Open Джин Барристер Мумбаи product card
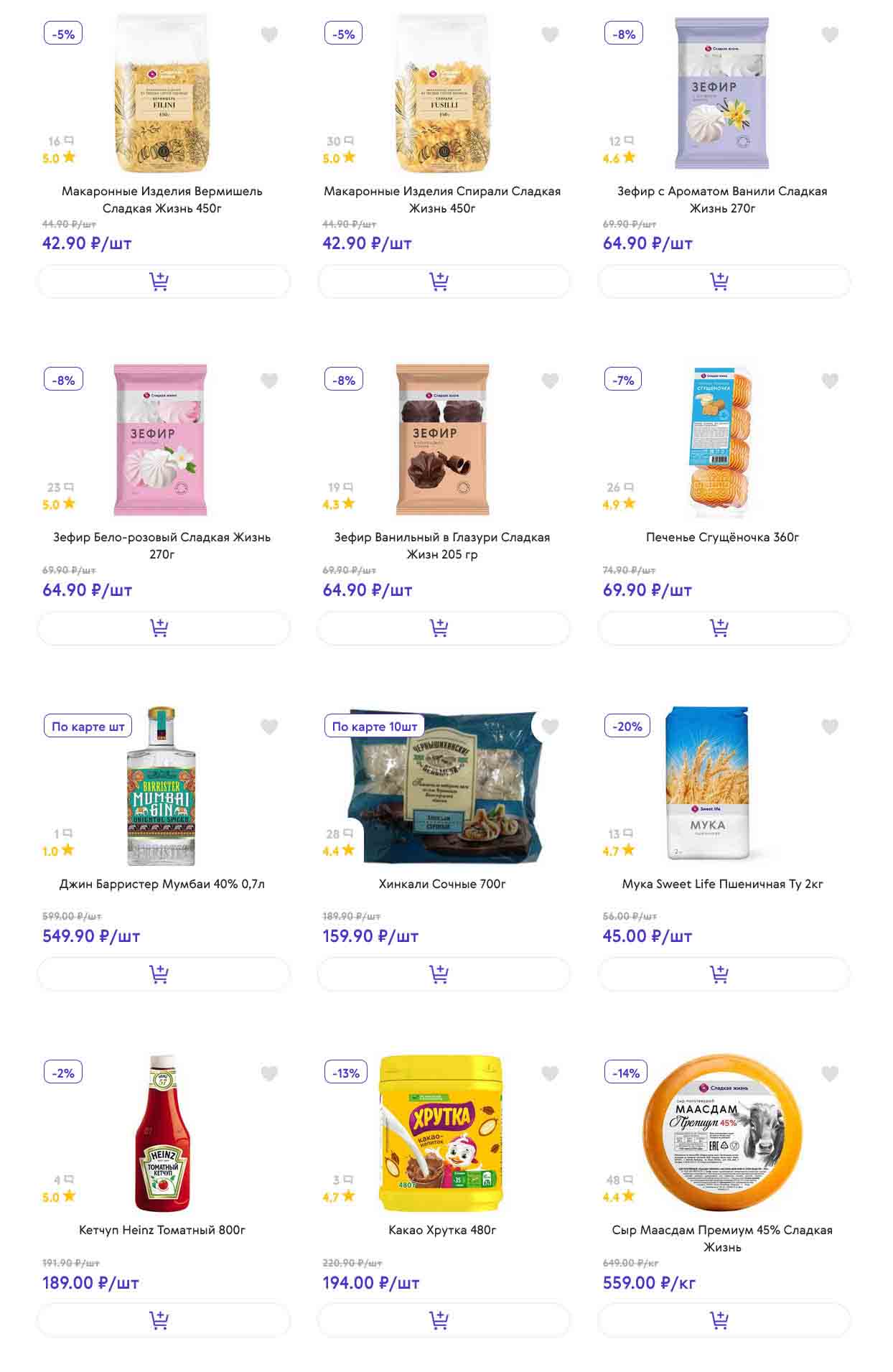This screenshot has width=893, height=1372. (x=162, y=884)
